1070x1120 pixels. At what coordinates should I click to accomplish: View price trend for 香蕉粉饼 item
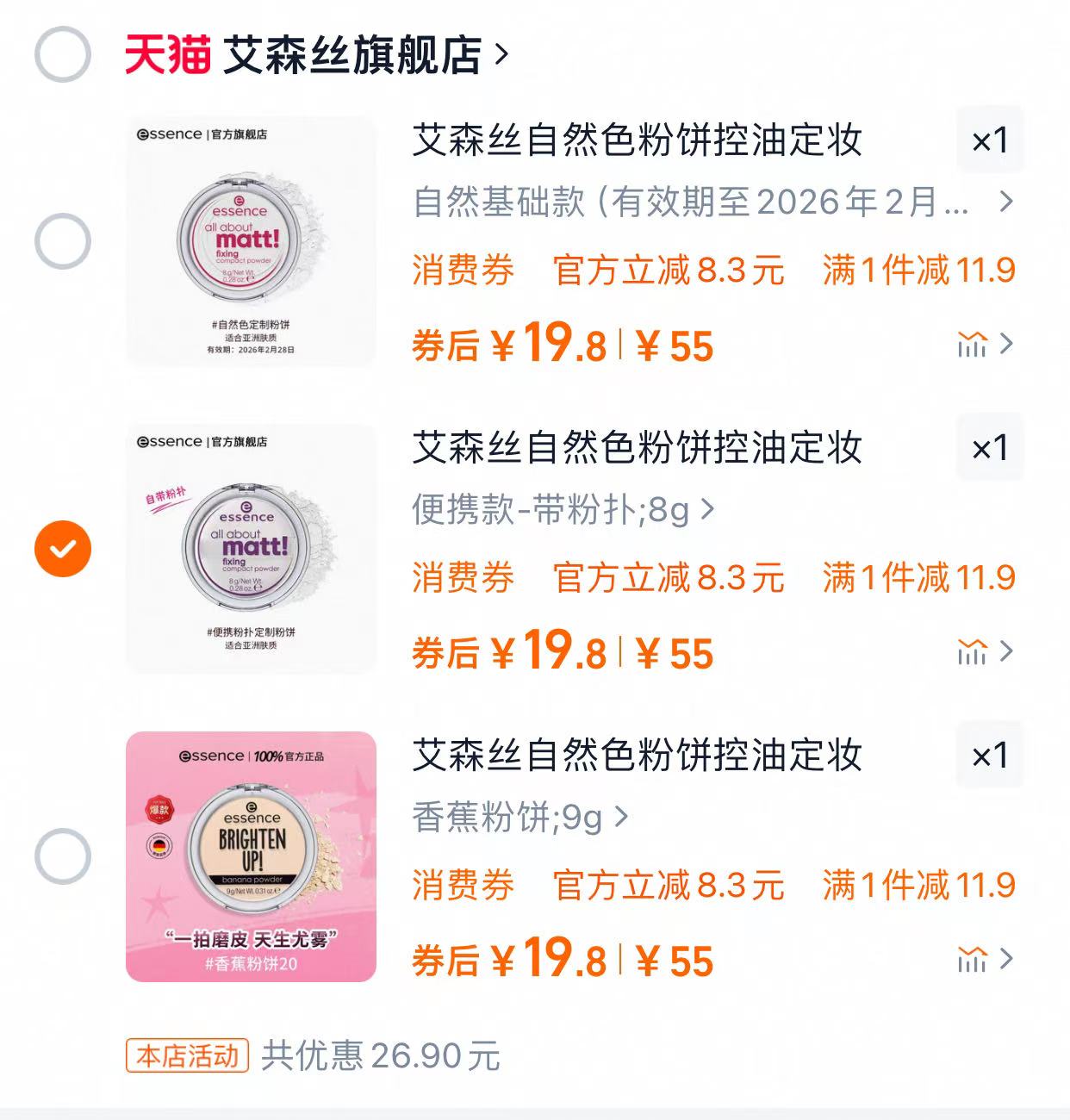click(x=984, y=959)
